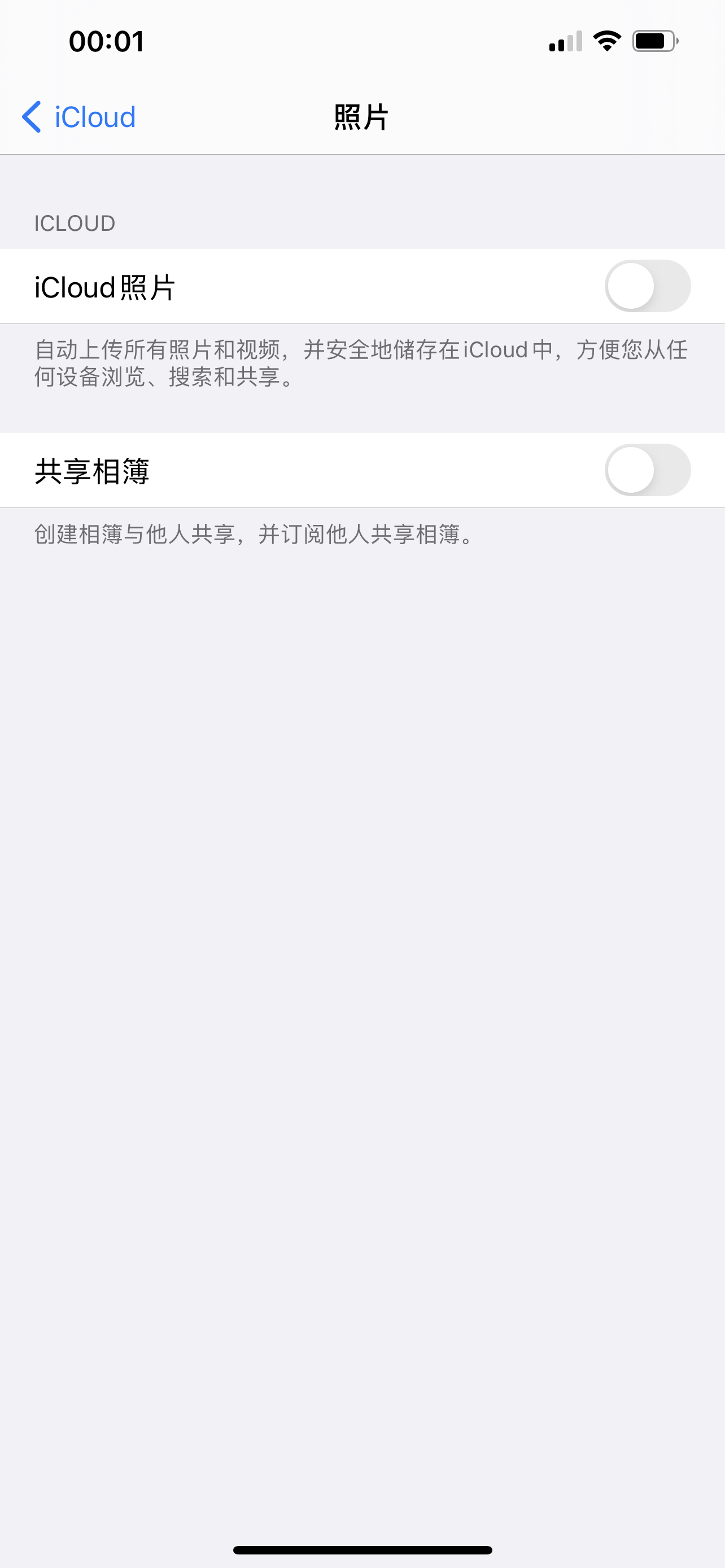Enable the iCloud 照片 toggle
Screen dimensions: 725x1568
[647, 286]
